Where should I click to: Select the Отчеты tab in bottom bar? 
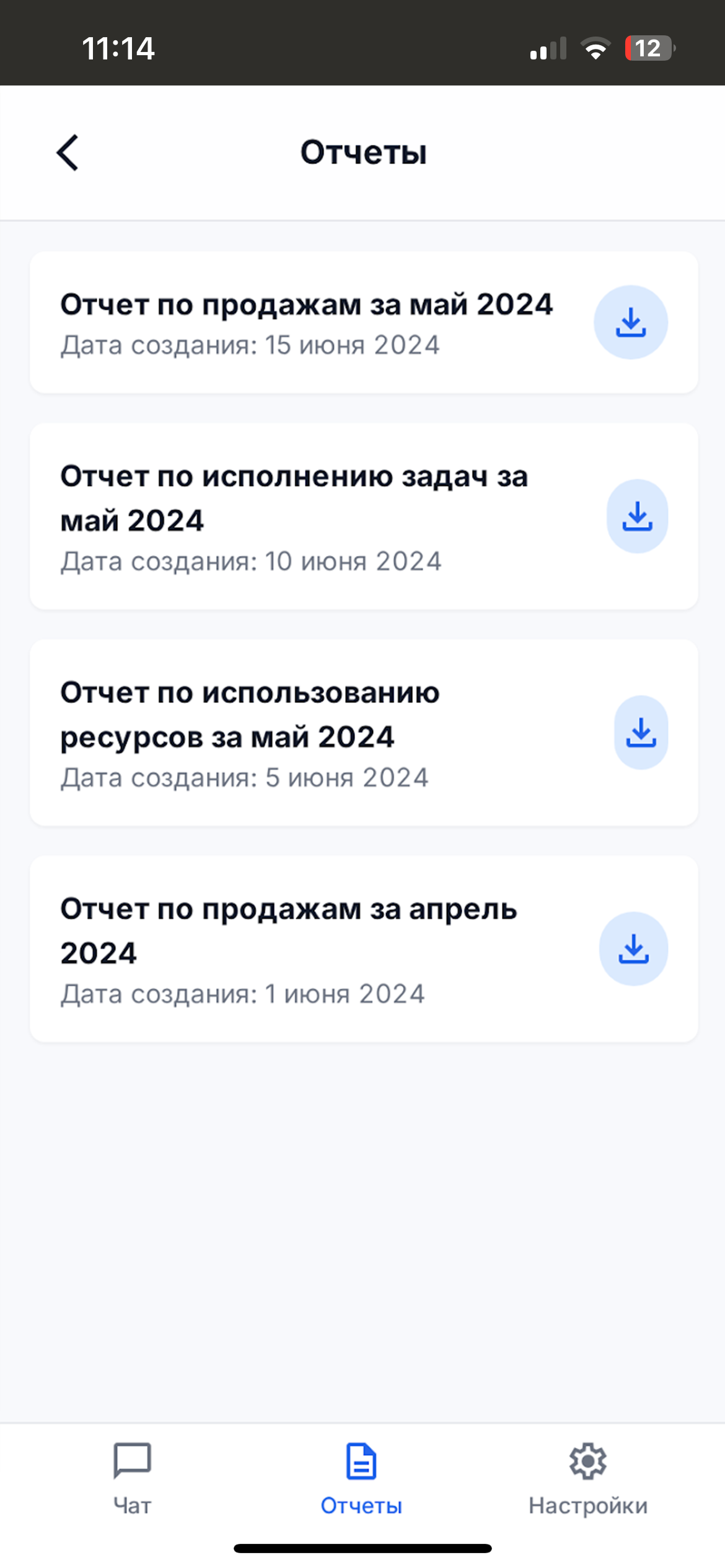[x=361, y=1478]
